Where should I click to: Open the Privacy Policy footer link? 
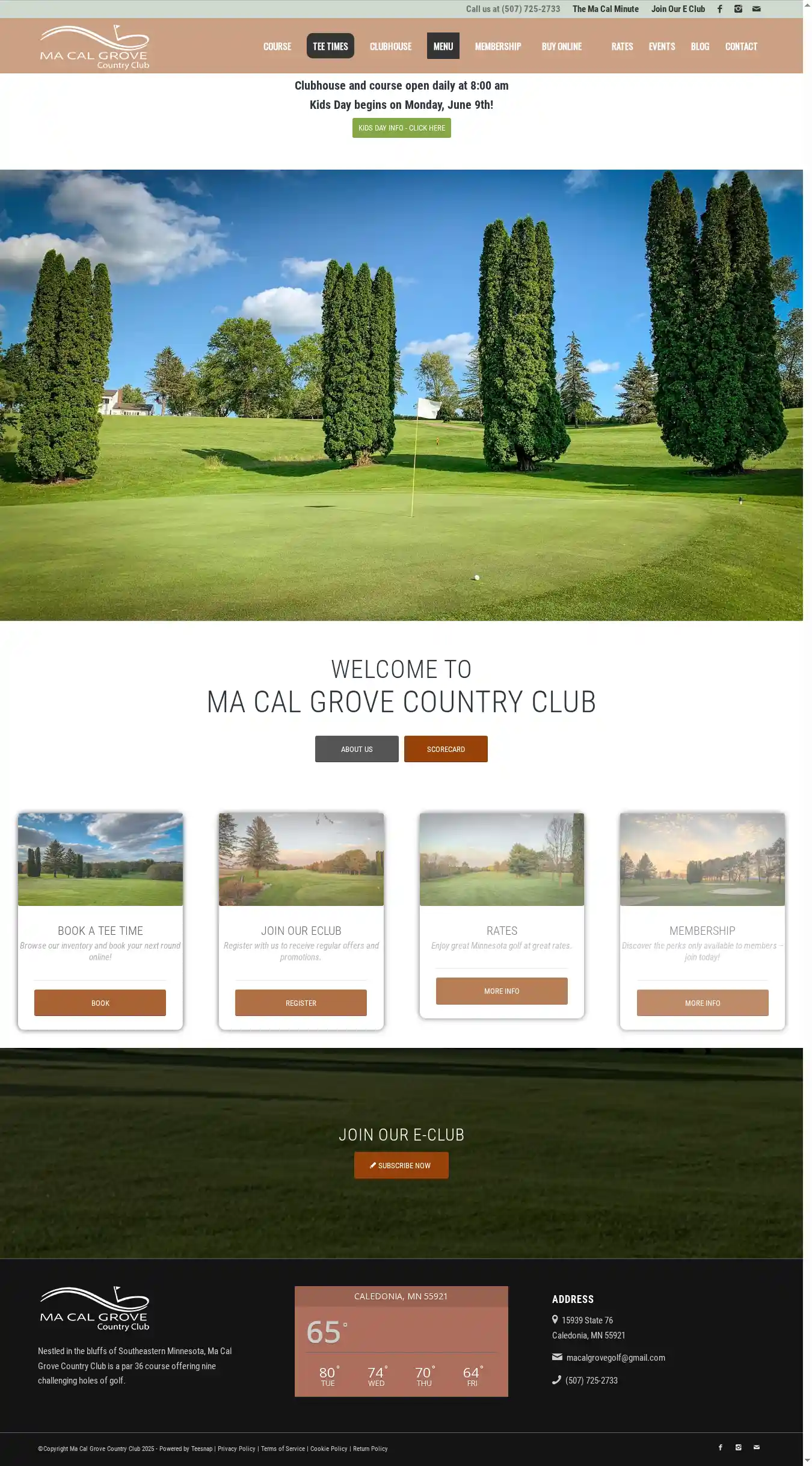pyautogui.click(x=236, y=1449)
